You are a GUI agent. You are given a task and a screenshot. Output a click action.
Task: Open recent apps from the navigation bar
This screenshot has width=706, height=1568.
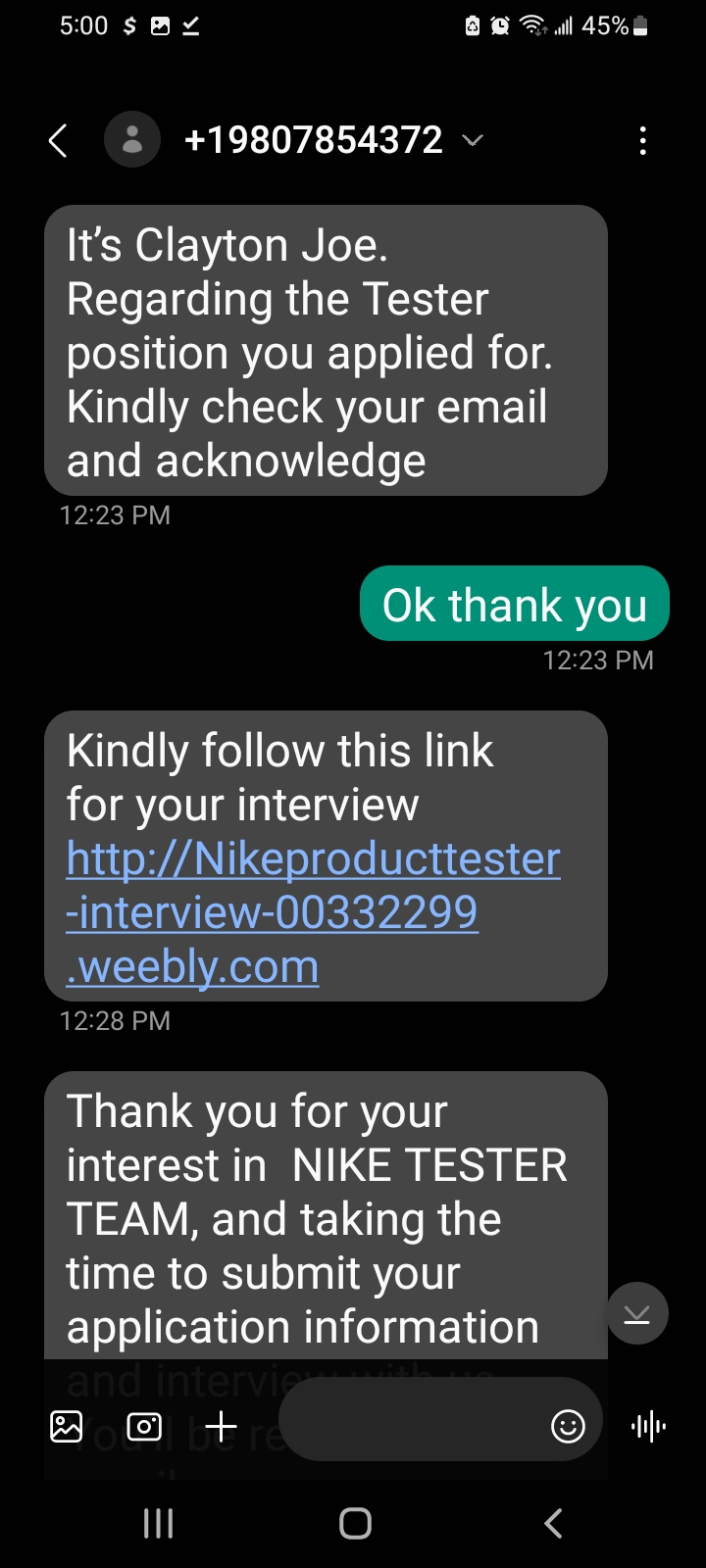[159, 1523]
